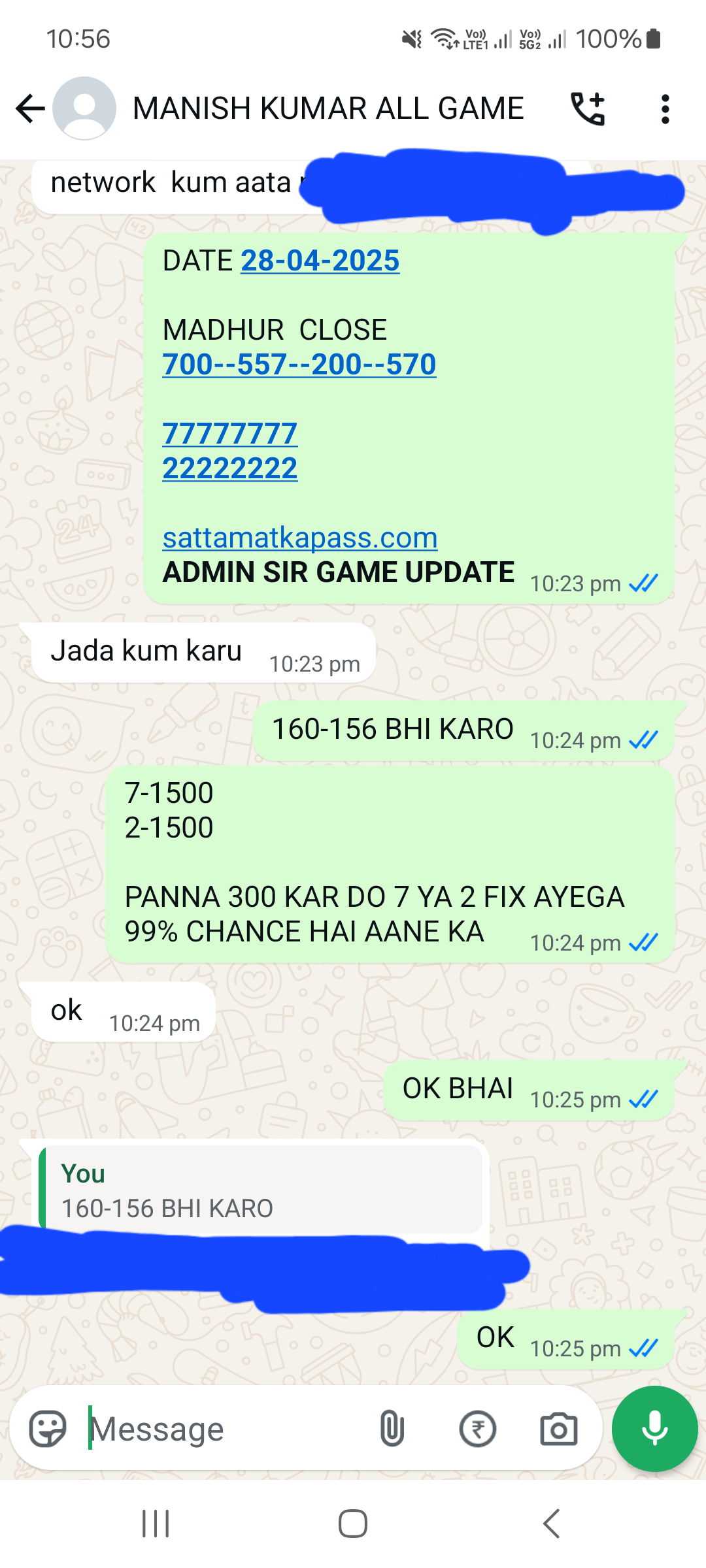Tap the 28-04-2025 date link
This screenshot has height=1568, width=706.
pos(320,261)
